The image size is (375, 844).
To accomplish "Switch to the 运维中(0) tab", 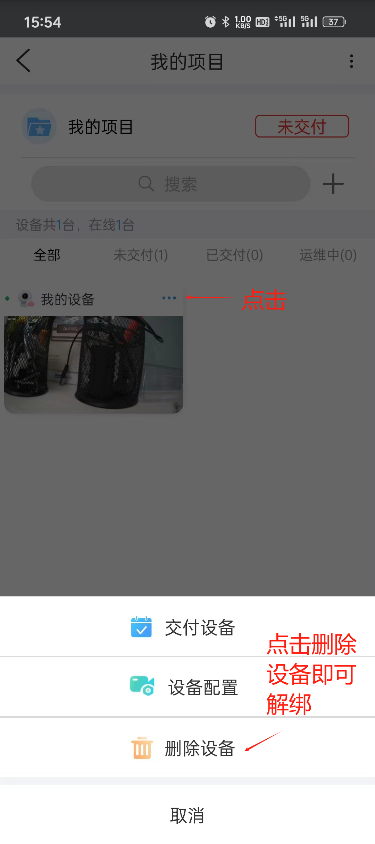I will (x=328, y=255).
